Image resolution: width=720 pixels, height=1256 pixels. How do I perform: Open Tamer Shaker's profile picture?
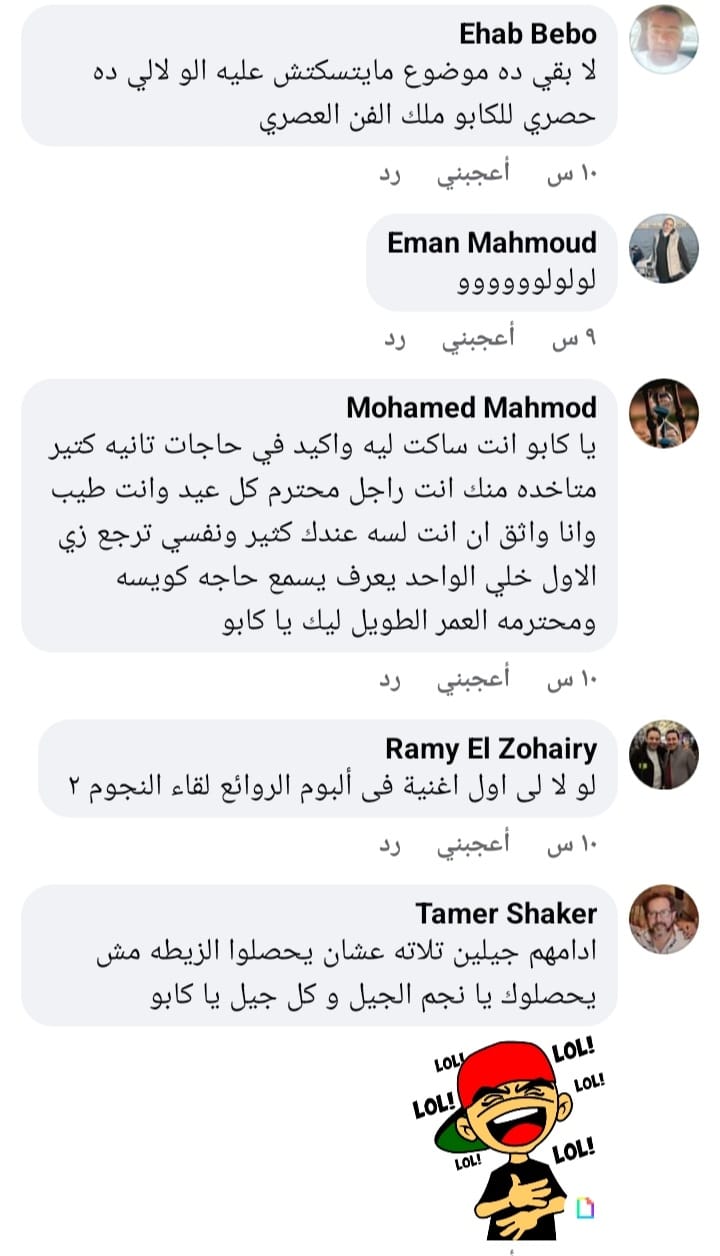[x=664, y=919]
